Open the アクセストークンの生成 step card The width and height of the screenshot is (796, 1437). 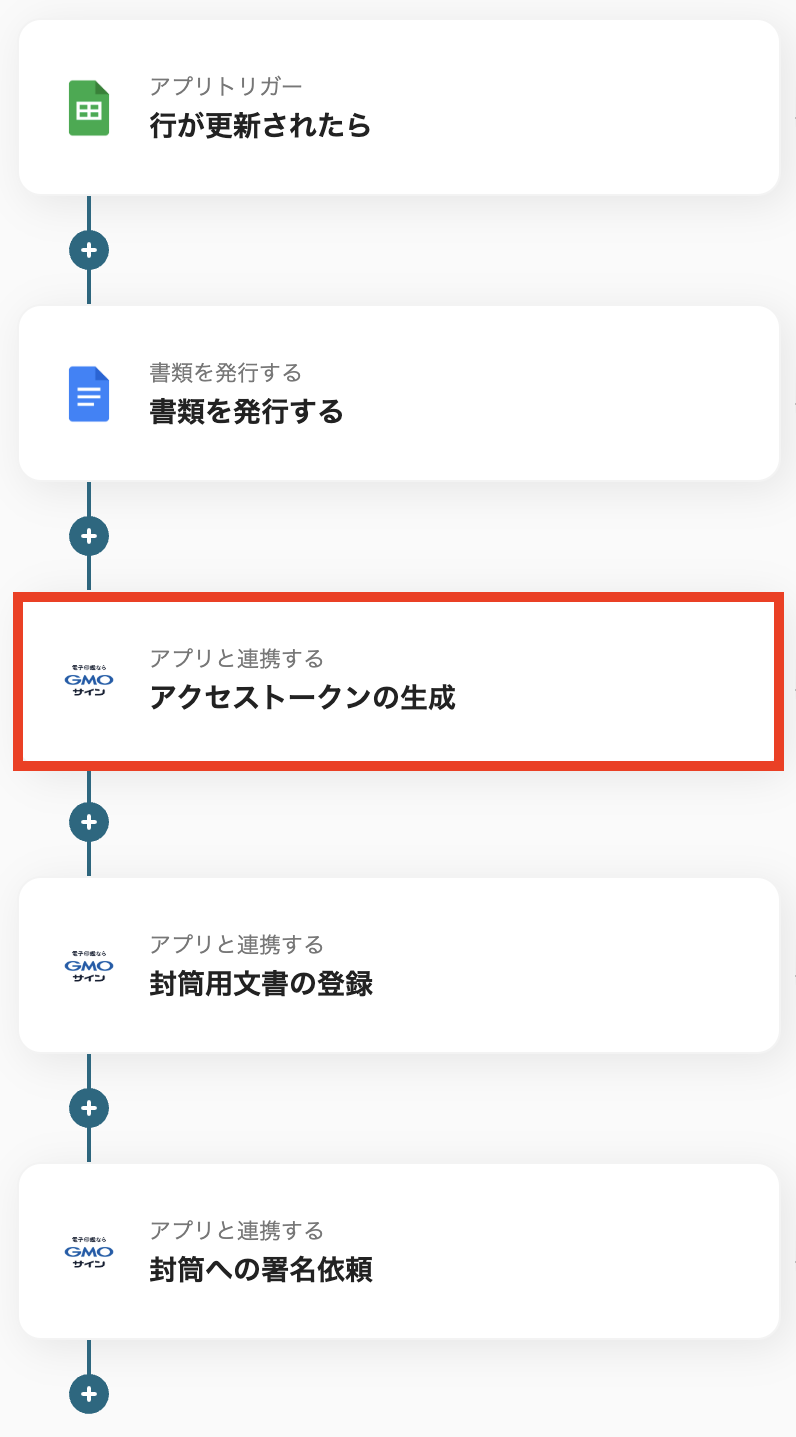(398, 680)
